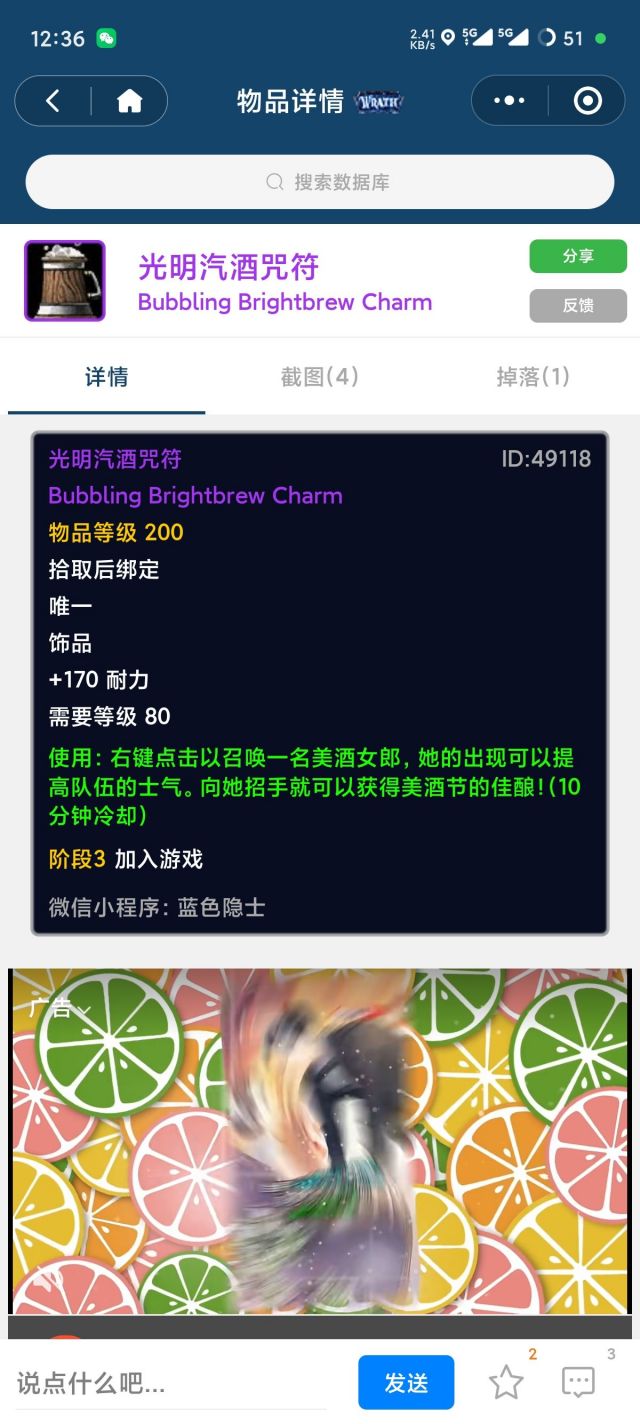Open the three-dot overflow menu
The image size is (640, 1424).
[x=509, y=101]
